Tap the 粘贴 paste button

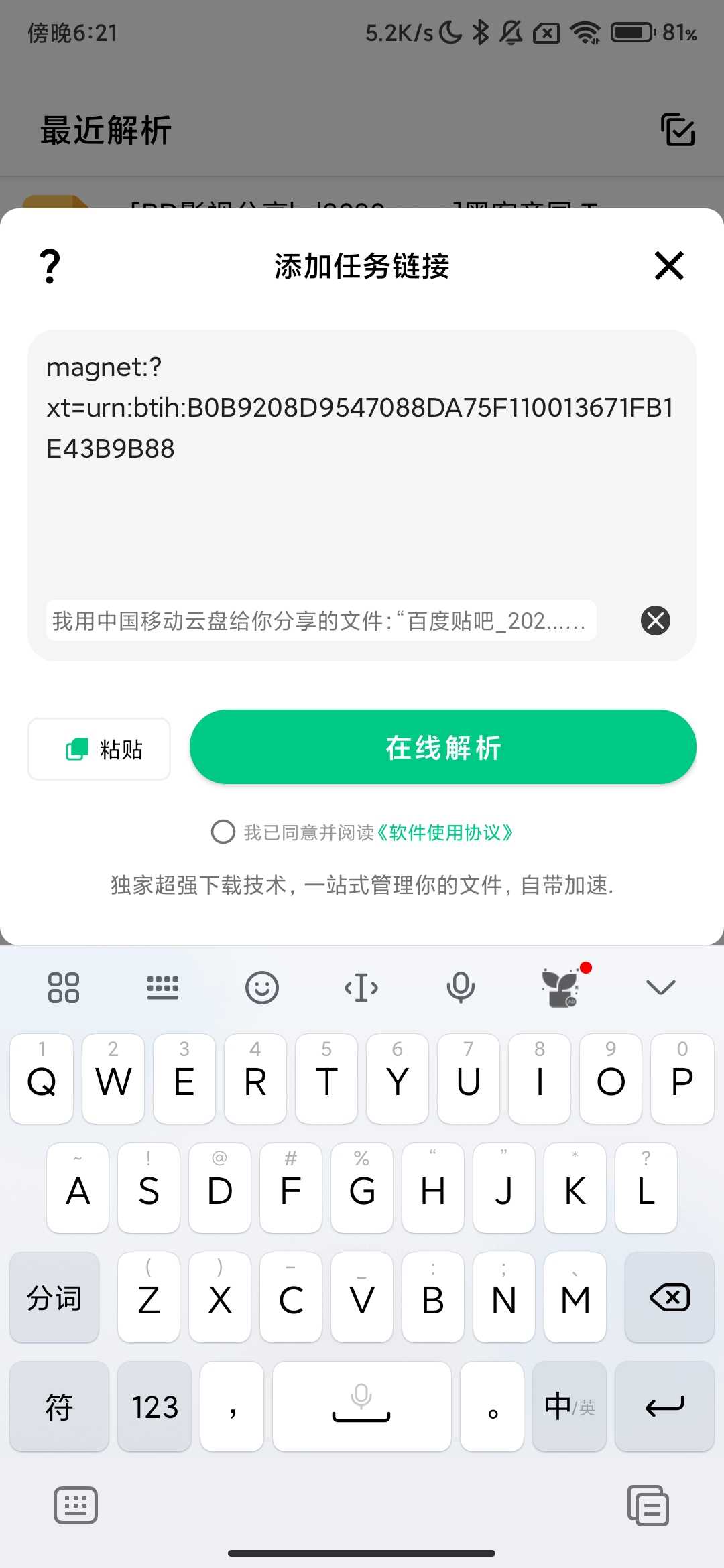click(x=99, y=748)
